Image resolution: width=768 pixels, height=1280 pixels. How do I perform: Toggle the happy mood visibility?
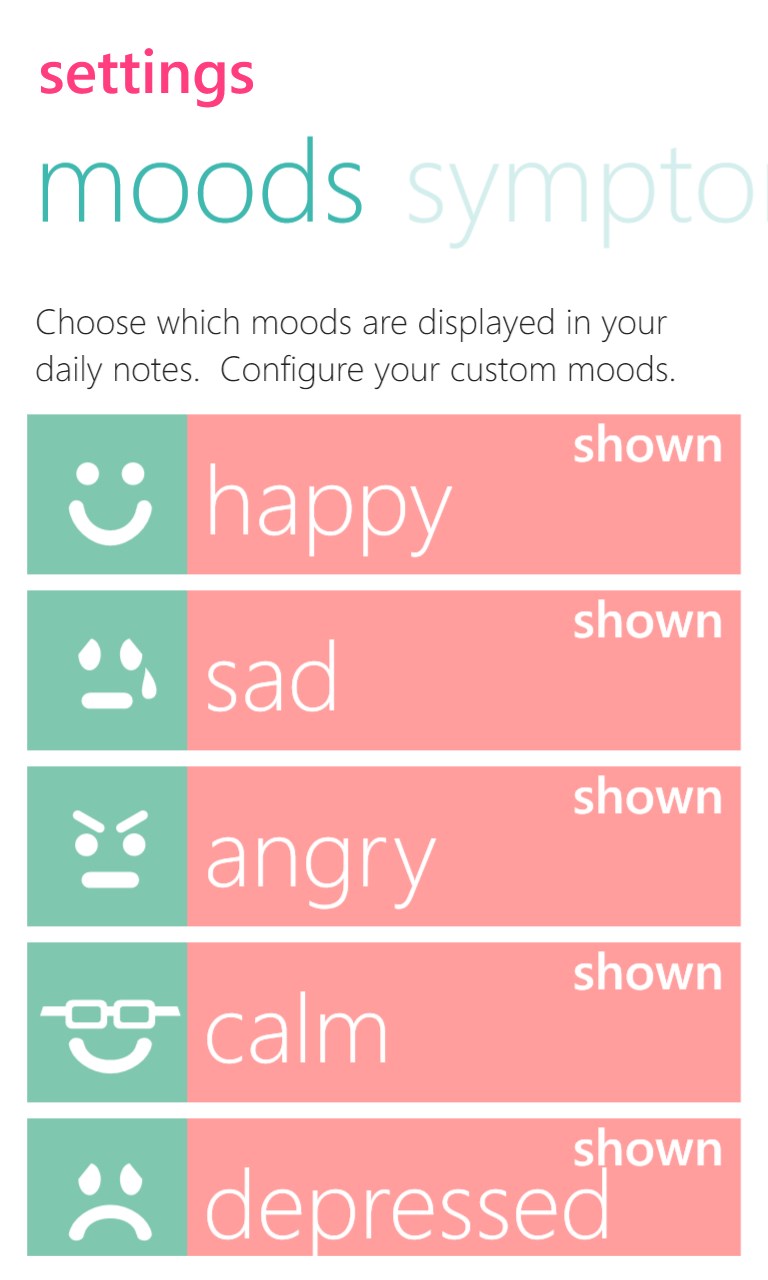coord(463,494)
